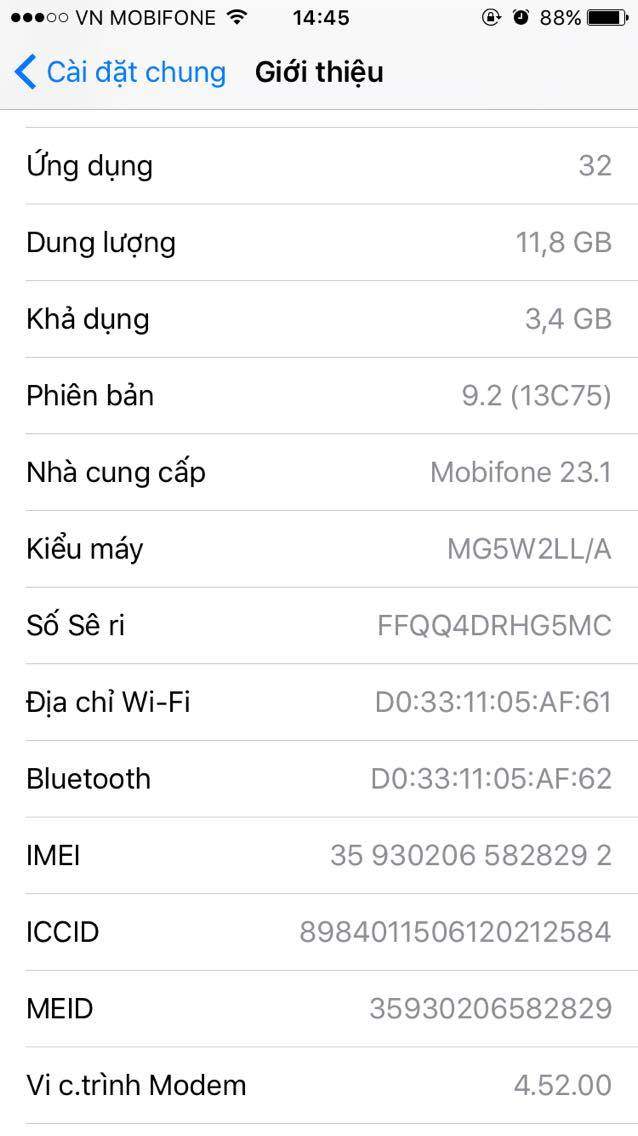Go back to Cài đặt chung
Screen dimensions: 638x1136
pyautogui.click(x=120, y=72)
